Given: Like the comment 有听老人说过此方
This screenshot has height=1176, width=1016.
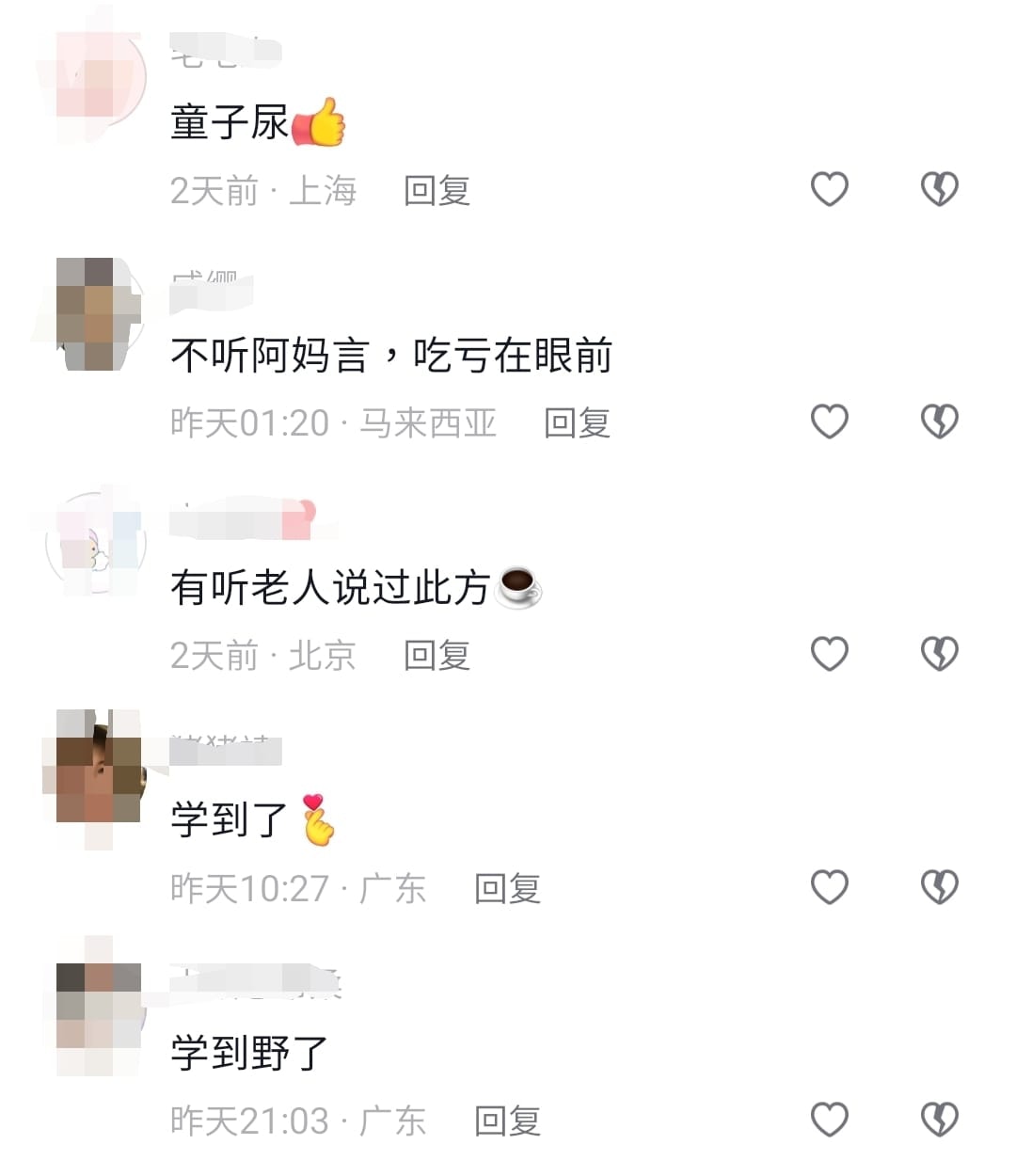Looking at the screenshot, I should click(x=830, y=654).
